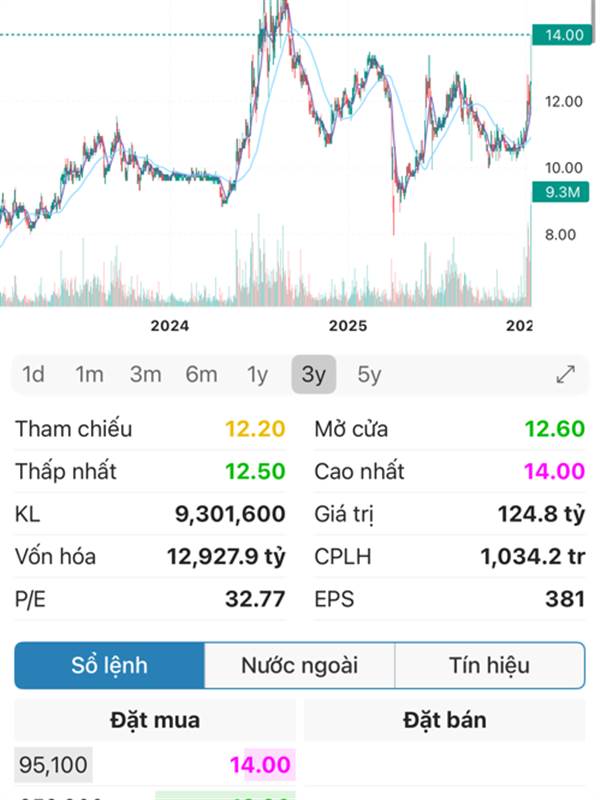Select the 3y chart range
Viewport: 600px width, 800px height.
(x=314, y=375)
